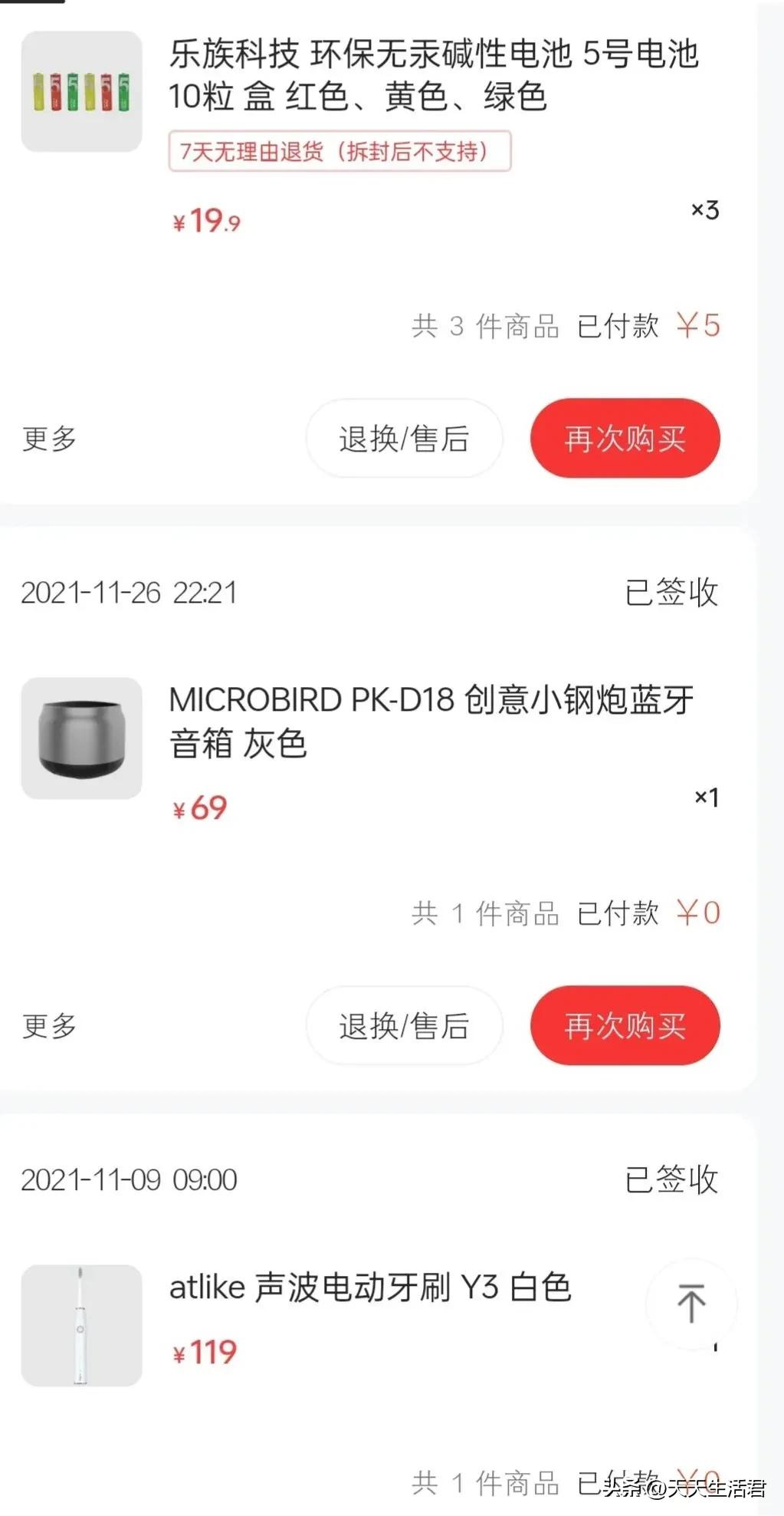View the ×1 quantity indicator on speaker order

704,797
